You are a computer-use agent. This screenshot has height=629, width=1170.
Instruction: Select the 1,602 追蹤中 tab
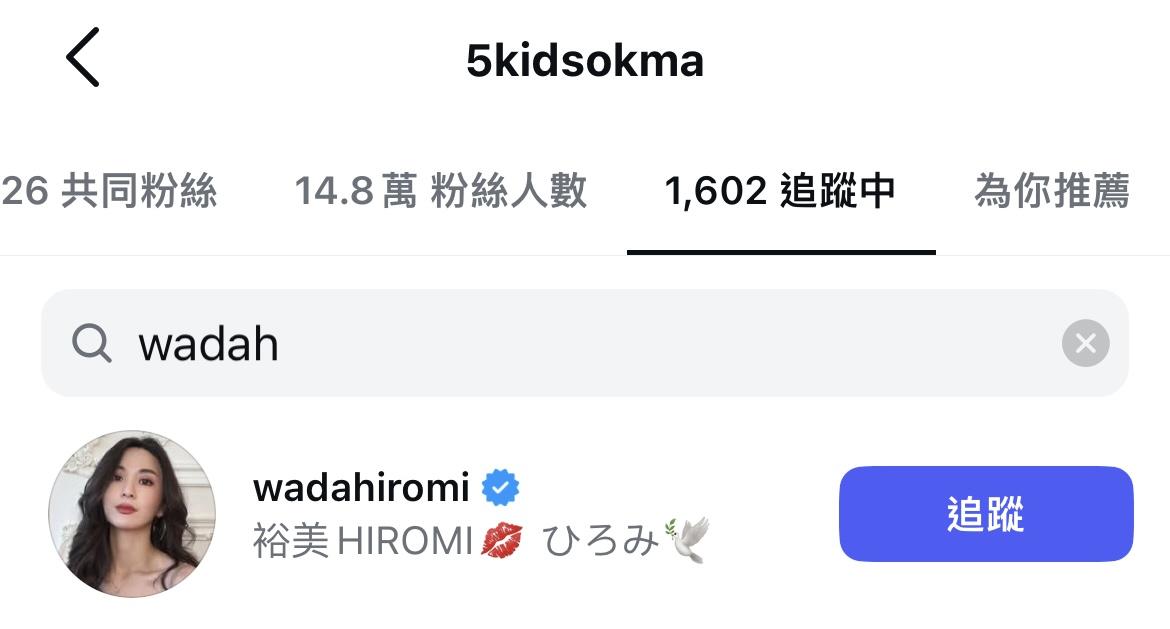pos(780,191)
